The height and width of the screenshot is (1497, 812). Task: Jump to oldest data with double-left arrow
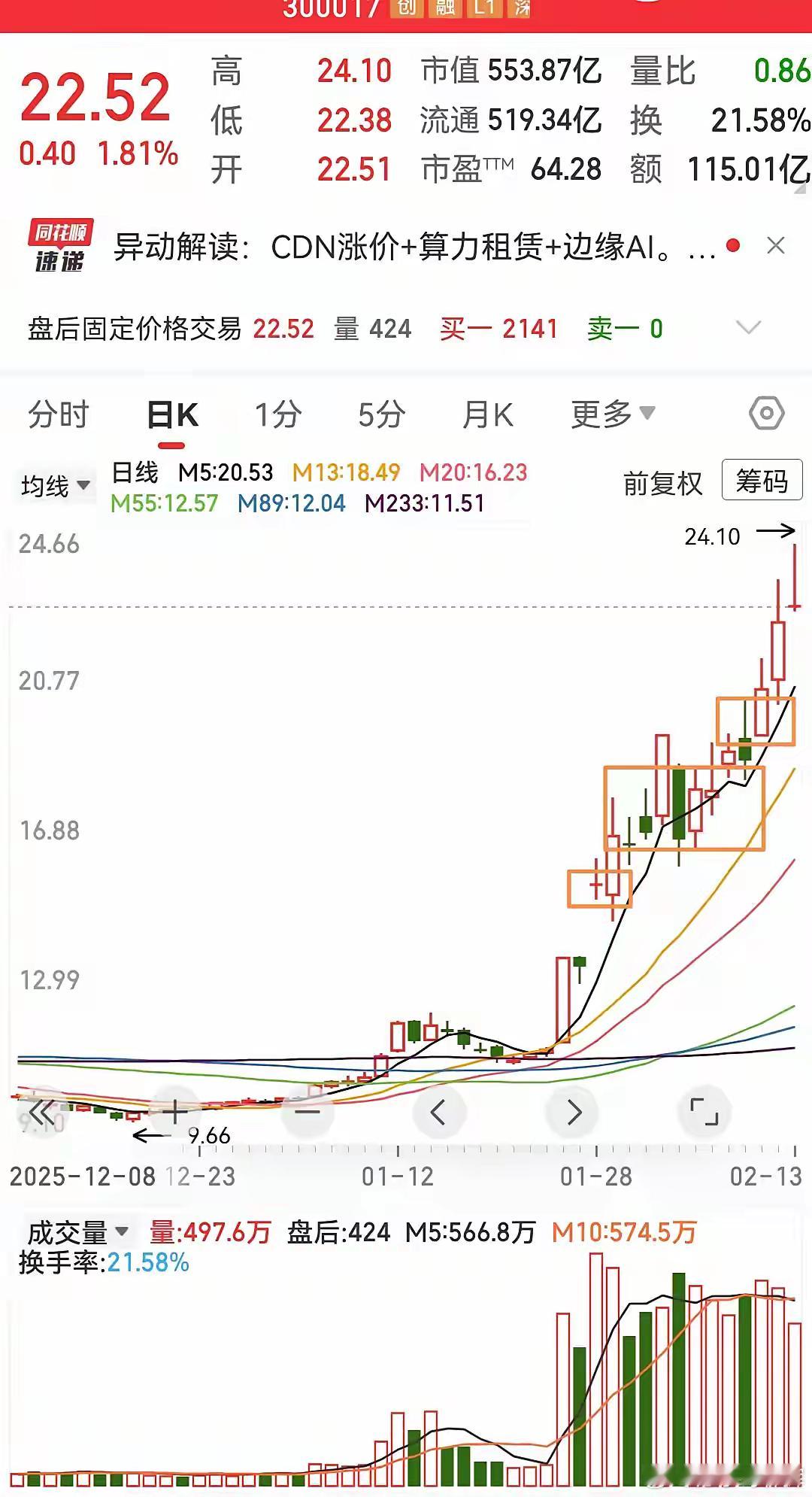pos(41,1110)
